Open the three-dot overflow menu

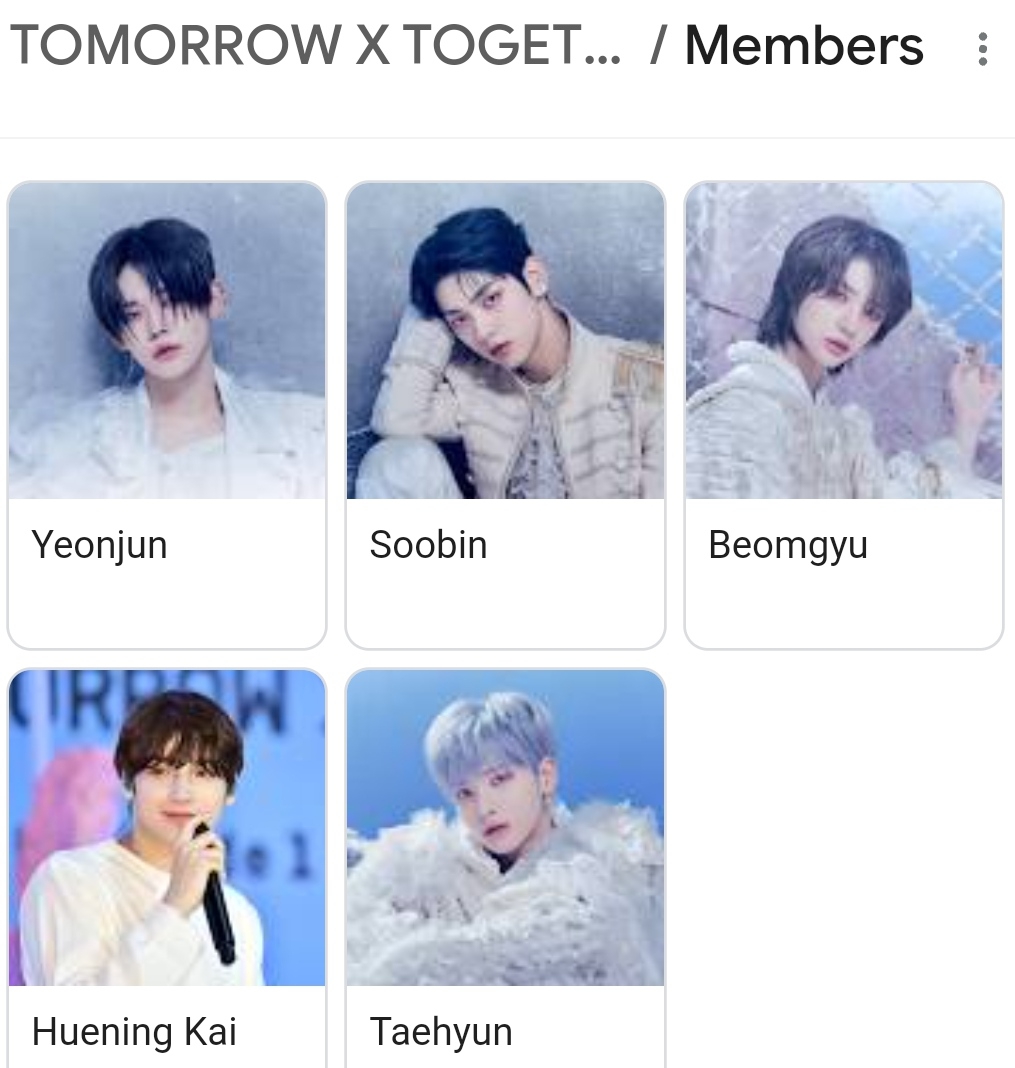(982, 48)
